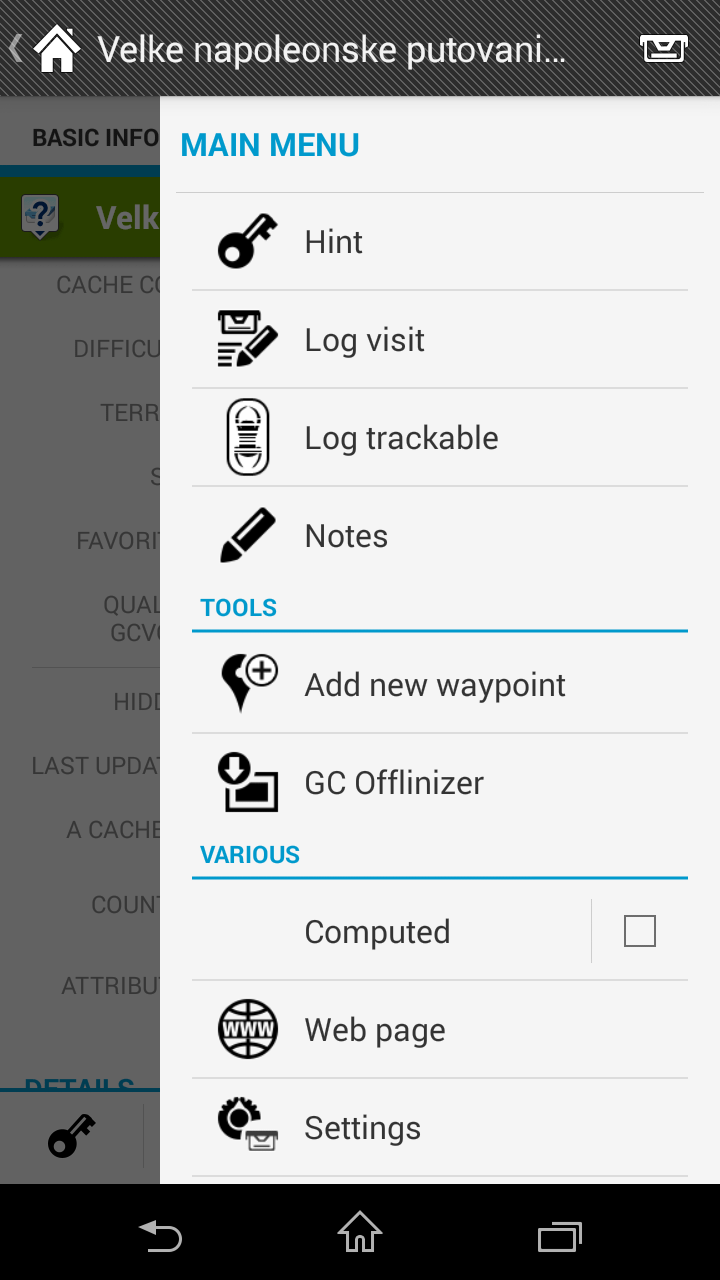Viewport: 720px width, 1280px height.
Task: Open the Hint menu item
Action: tap(440, 242)
